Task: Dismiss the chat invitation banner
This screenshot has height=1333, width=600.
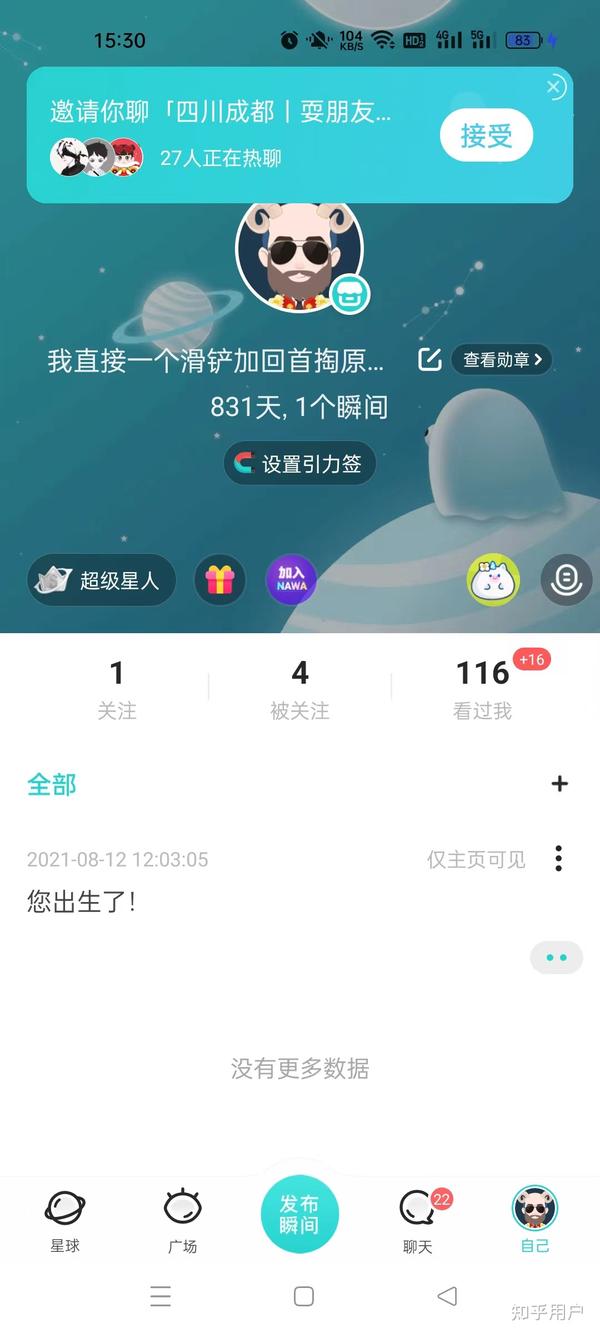Action: tap(554, 88)
